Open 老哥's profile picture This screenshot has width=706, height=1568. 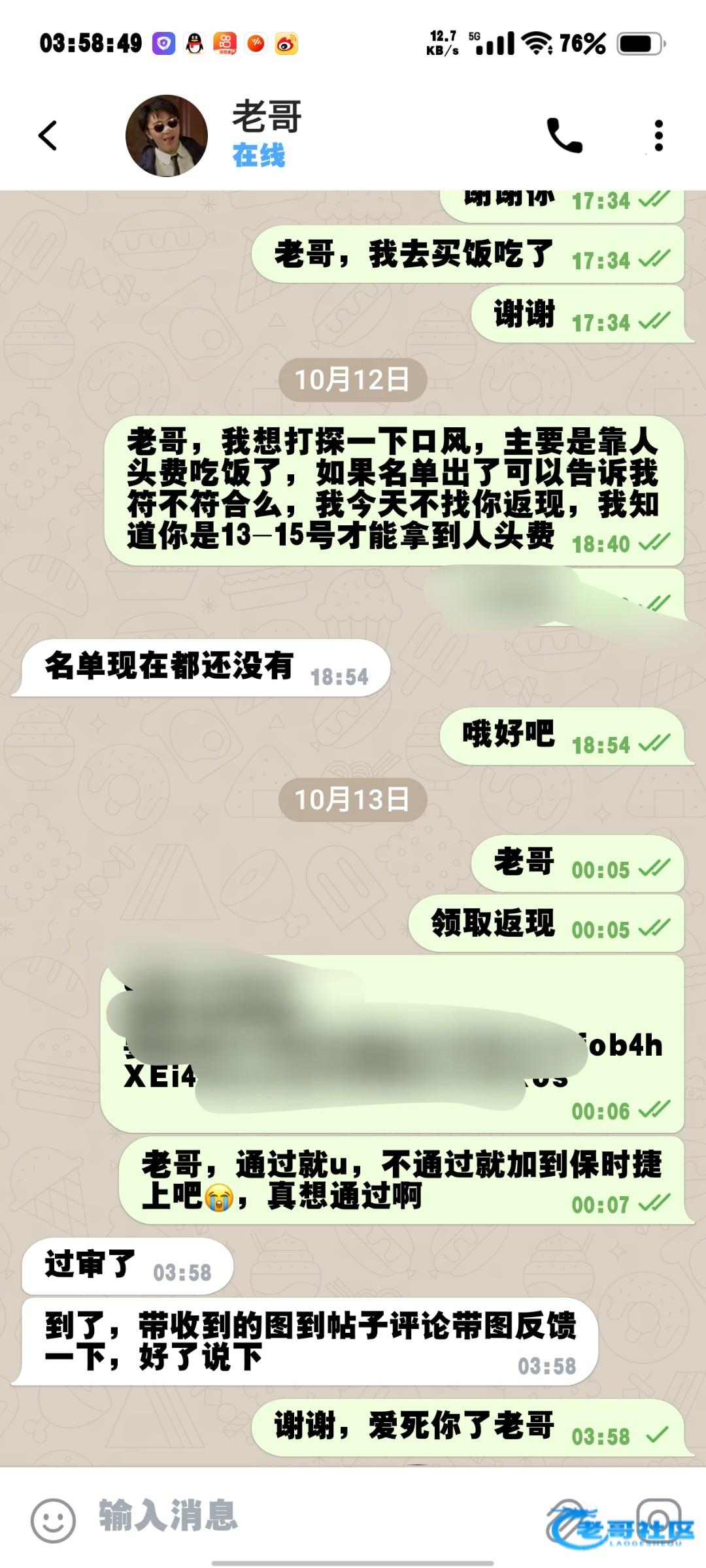(x=167, y=136)
